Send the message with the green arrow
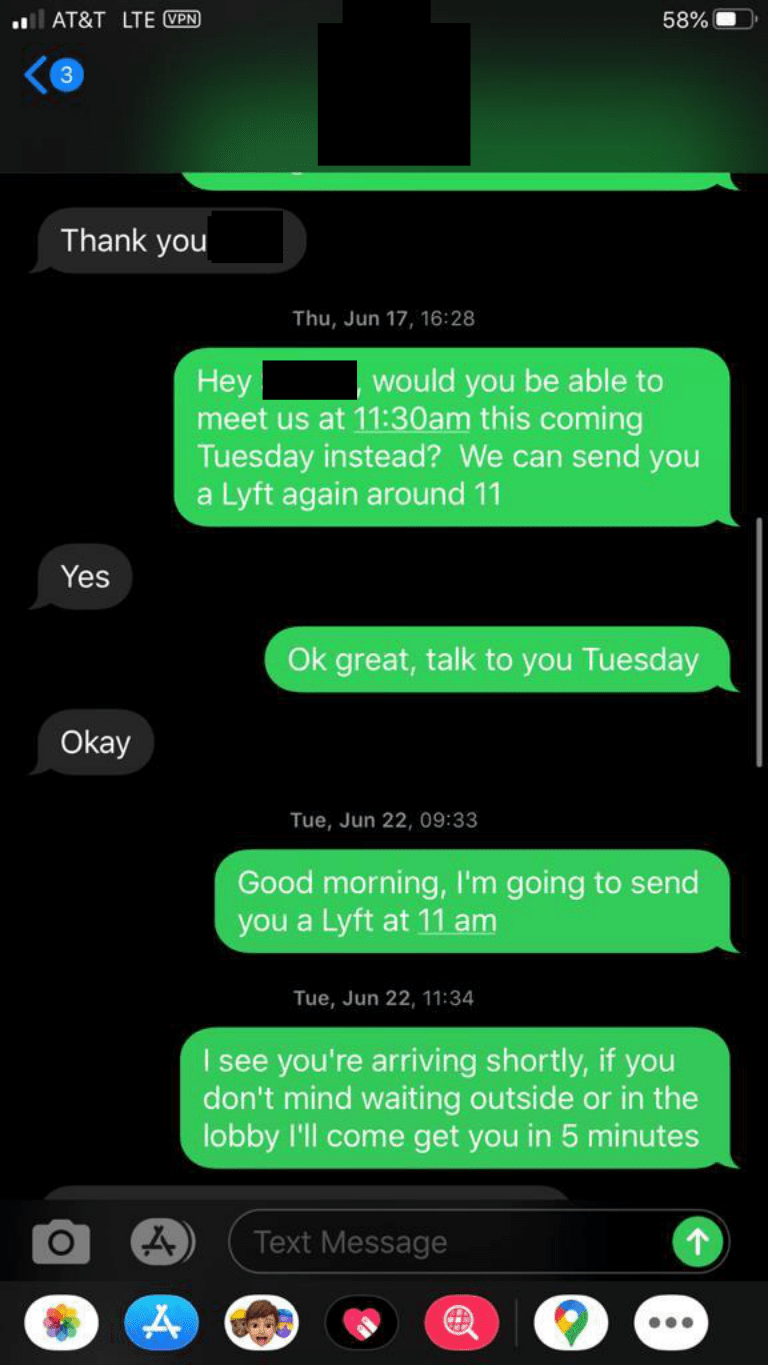Image resolution: width=768 pixels, height=1365 pixels. tap(697, 1242)
